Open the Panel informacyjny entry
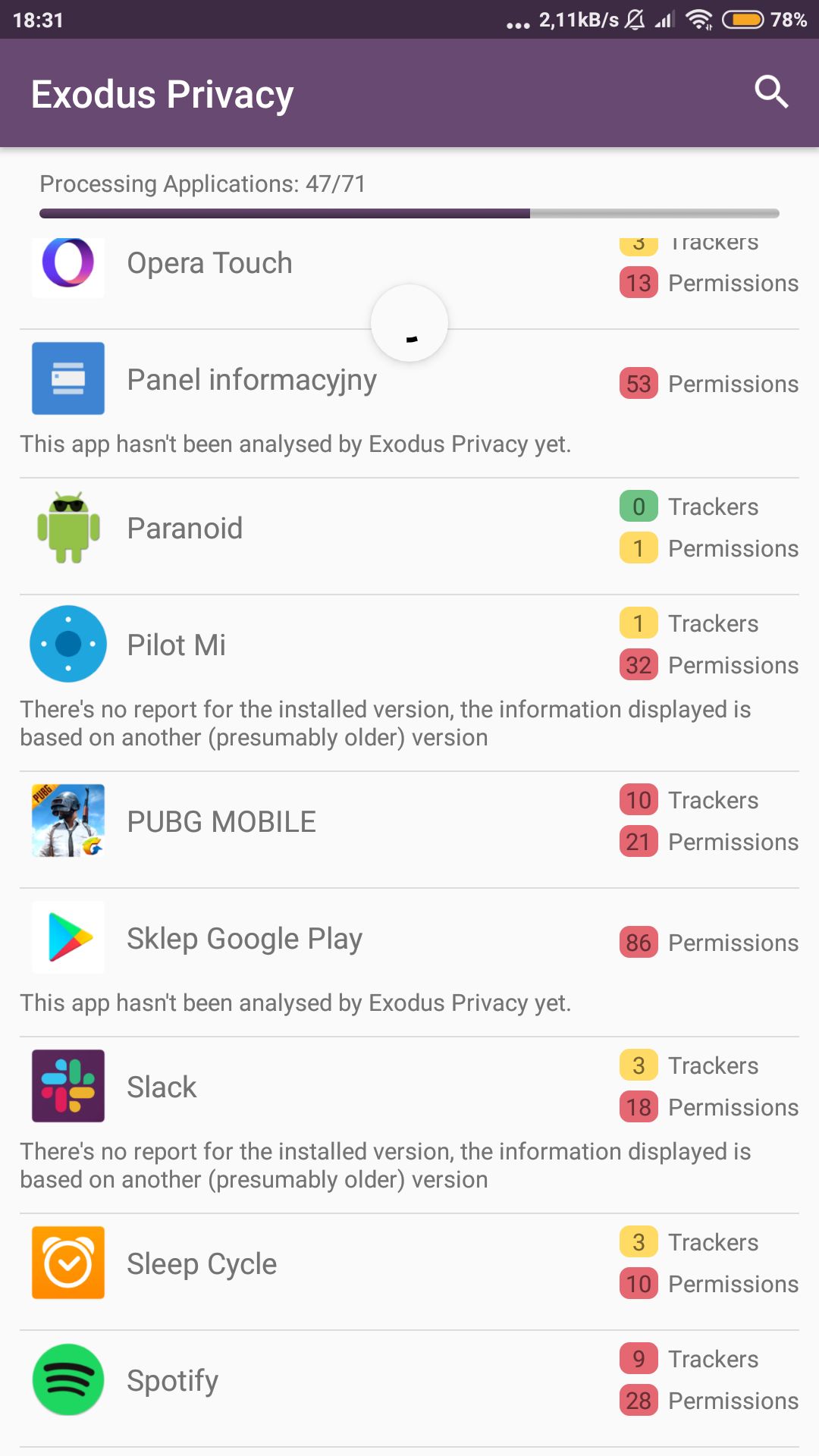Image resolution: width=819 pixels, height=1456 pixels. click(409, 403)
